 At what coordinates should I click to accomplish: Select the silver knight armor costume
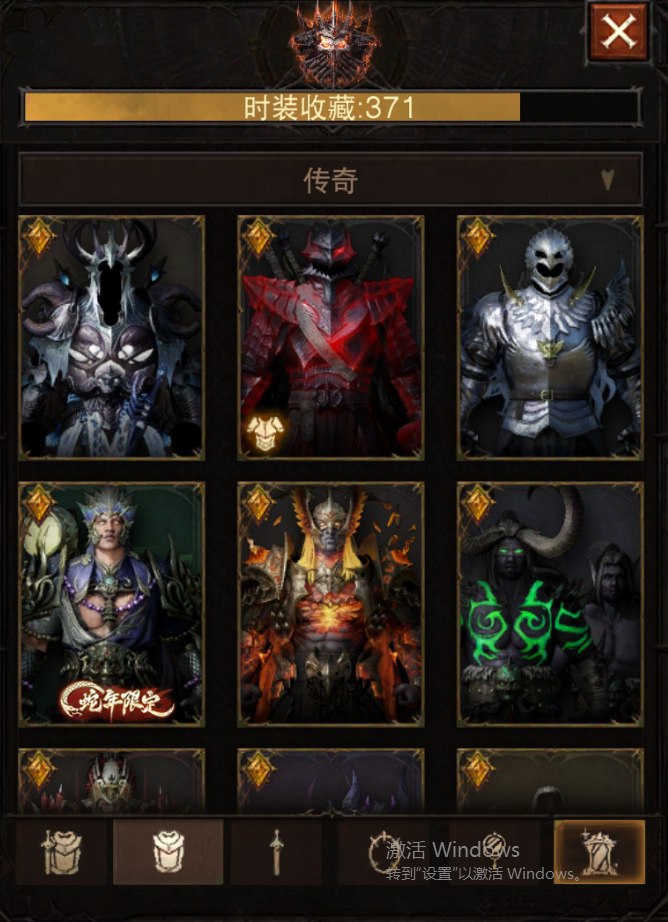point(550,338)
